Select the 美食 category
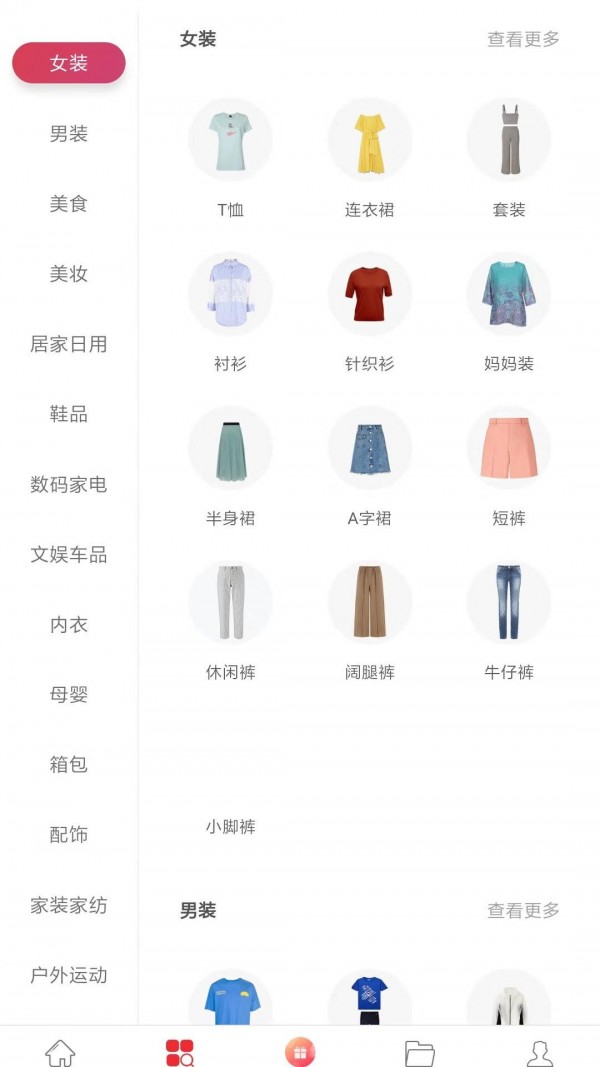600x1067 pixels. tap(69, 204)
